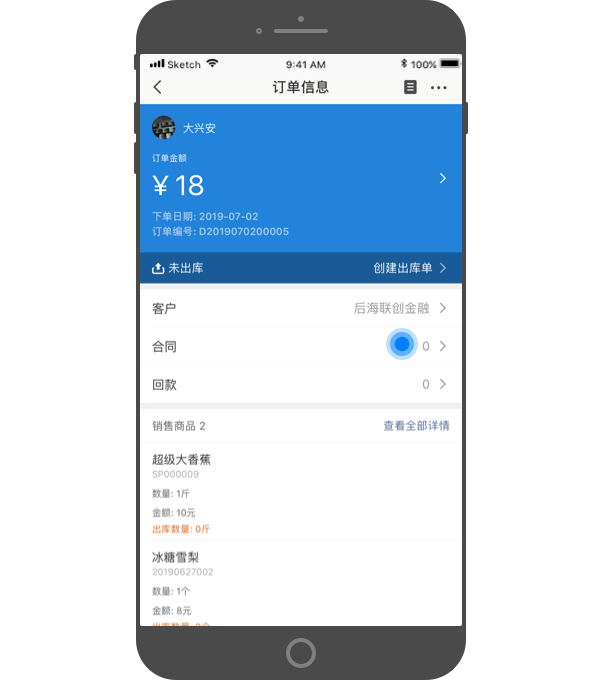Open the three-dot overflow menu
This screenshot has width=600, height=680.
tap(439, 87)
